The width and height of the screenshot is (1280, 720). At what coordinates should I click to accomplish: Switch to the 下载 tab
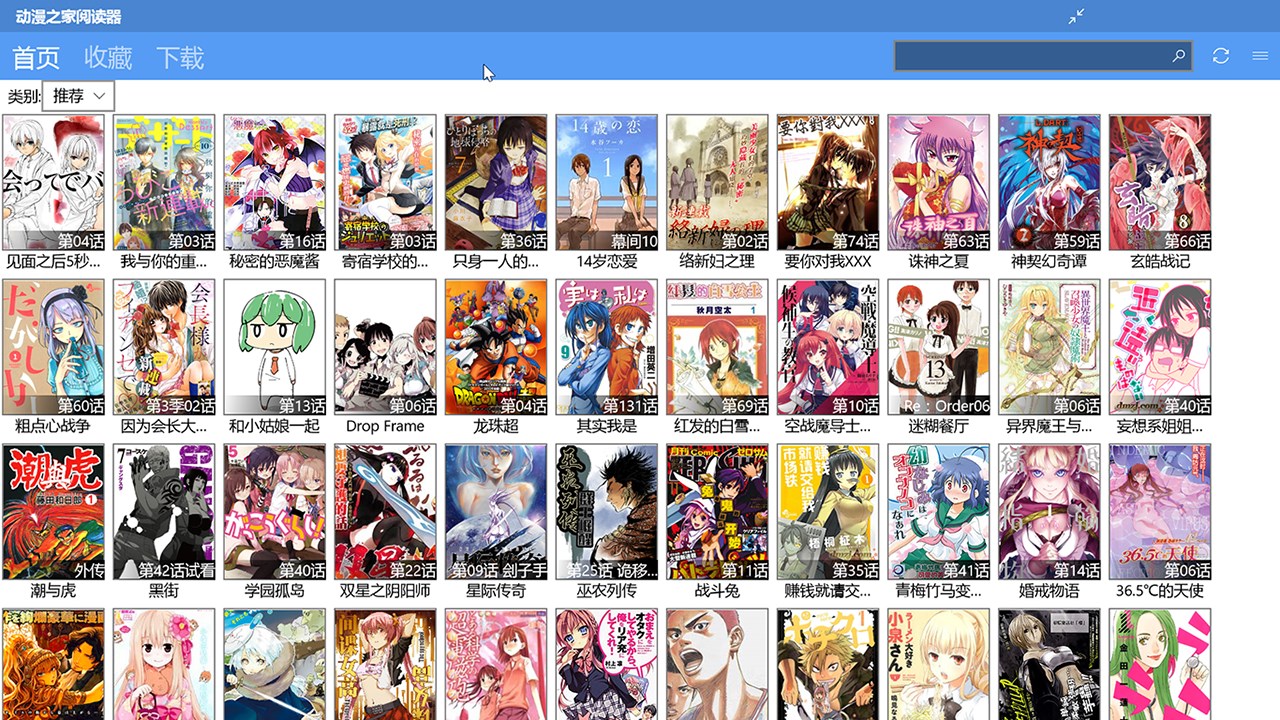[180, 57]
